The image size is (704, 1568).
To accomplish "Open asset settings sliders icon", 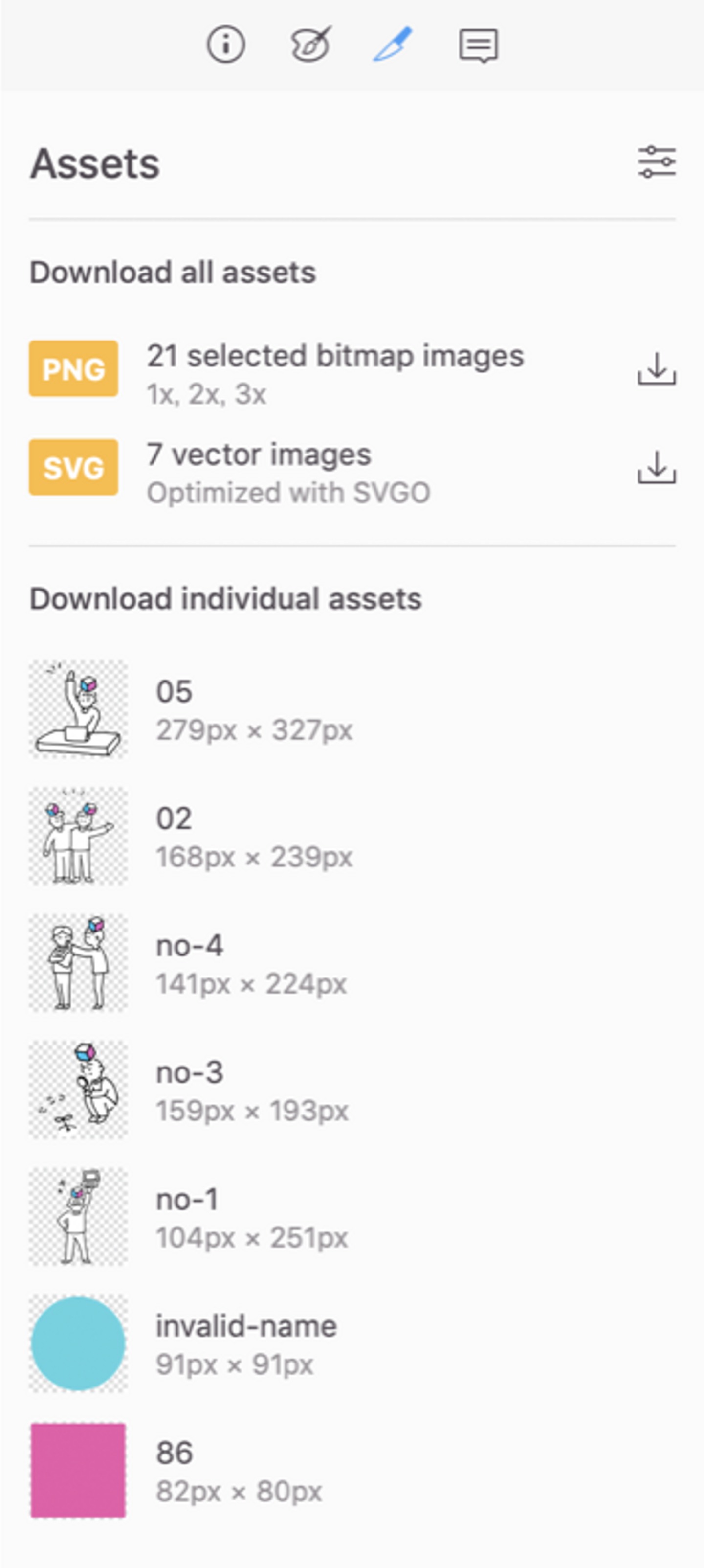I will tap(657, 162).
